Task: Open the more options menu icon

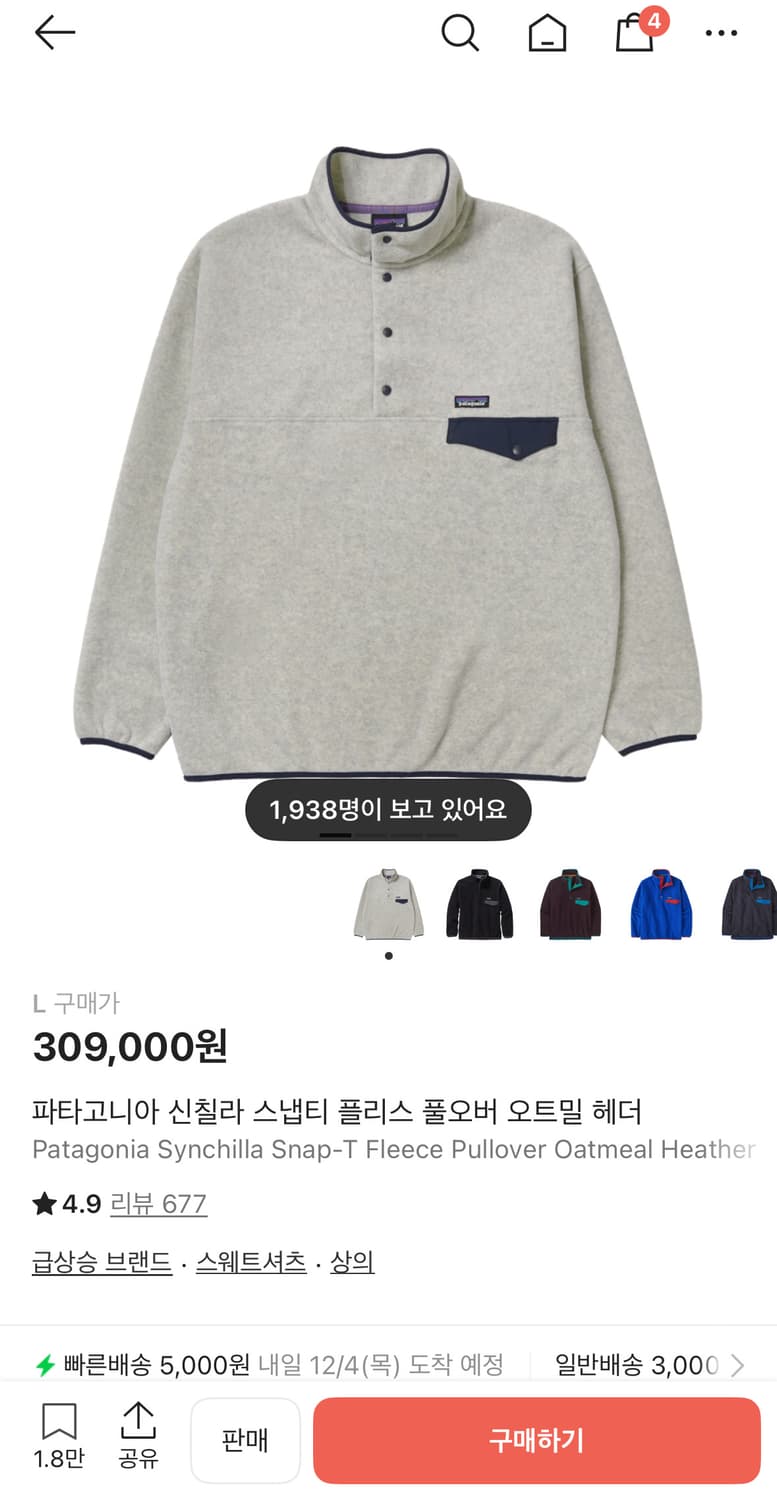Action: click(720, 33)
